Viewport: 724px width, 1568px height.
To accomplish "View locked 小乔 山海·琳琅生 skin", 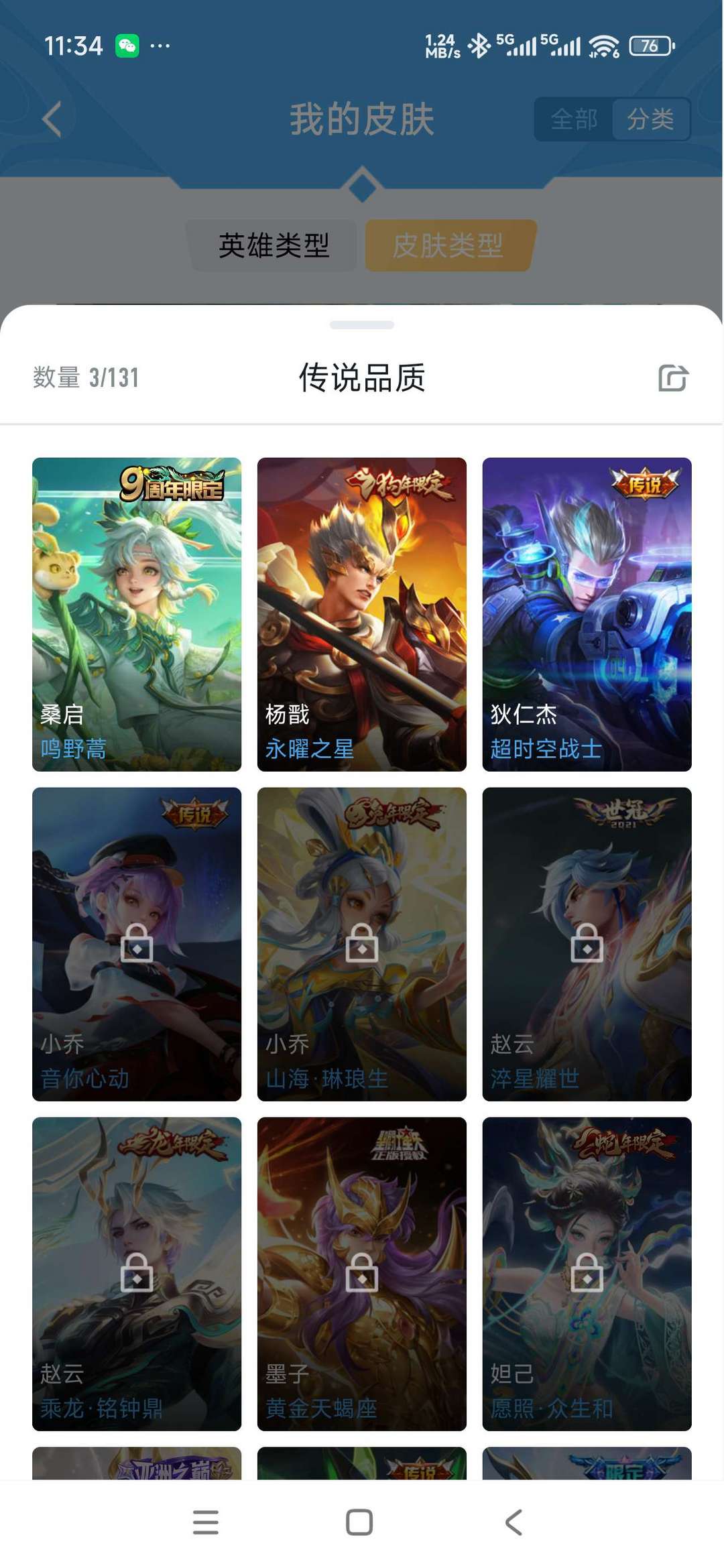I will [x=362, y=944].
